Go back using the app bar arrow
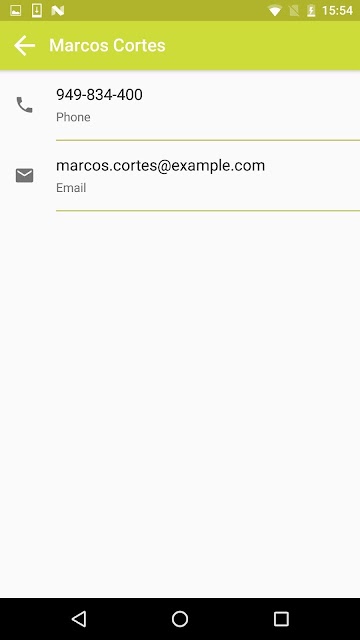Viewport: 360px width, 640px height. [x=24, y=45]
